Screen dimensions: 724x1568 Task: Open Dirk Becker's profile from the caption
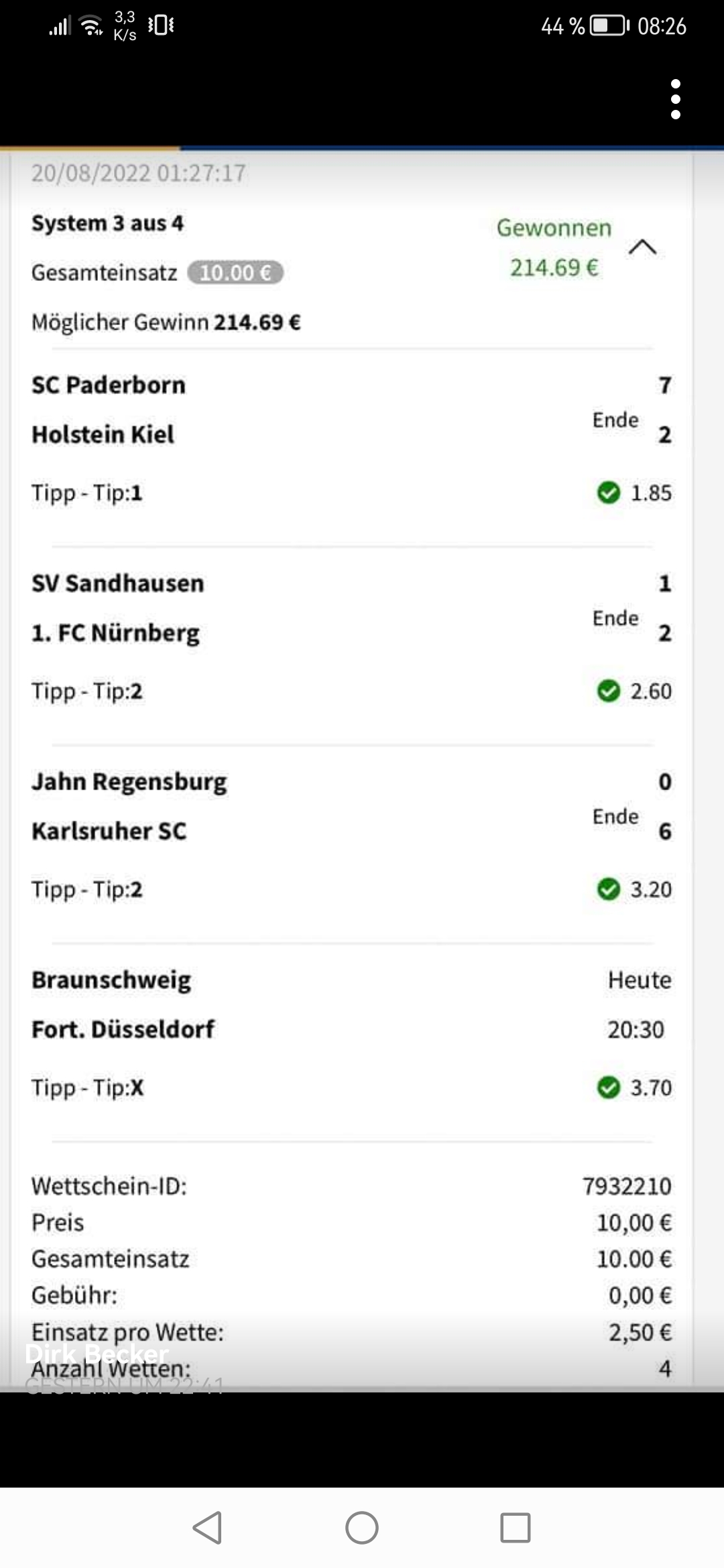(97, 1354)
